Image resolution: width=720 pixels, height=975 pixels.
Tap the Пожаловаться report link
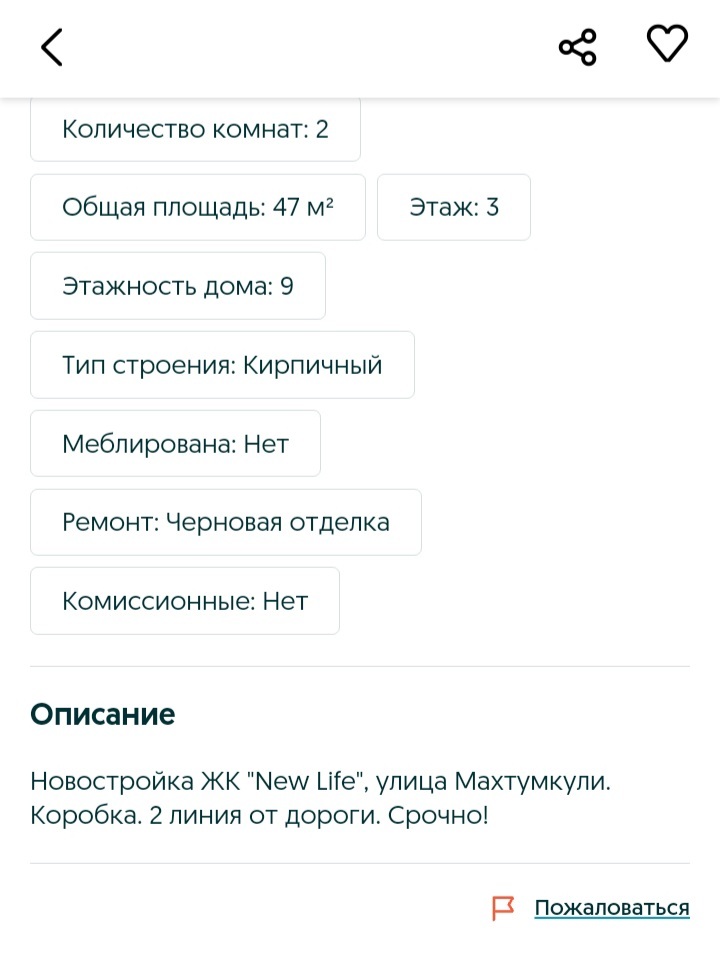[x=611, y=907]
